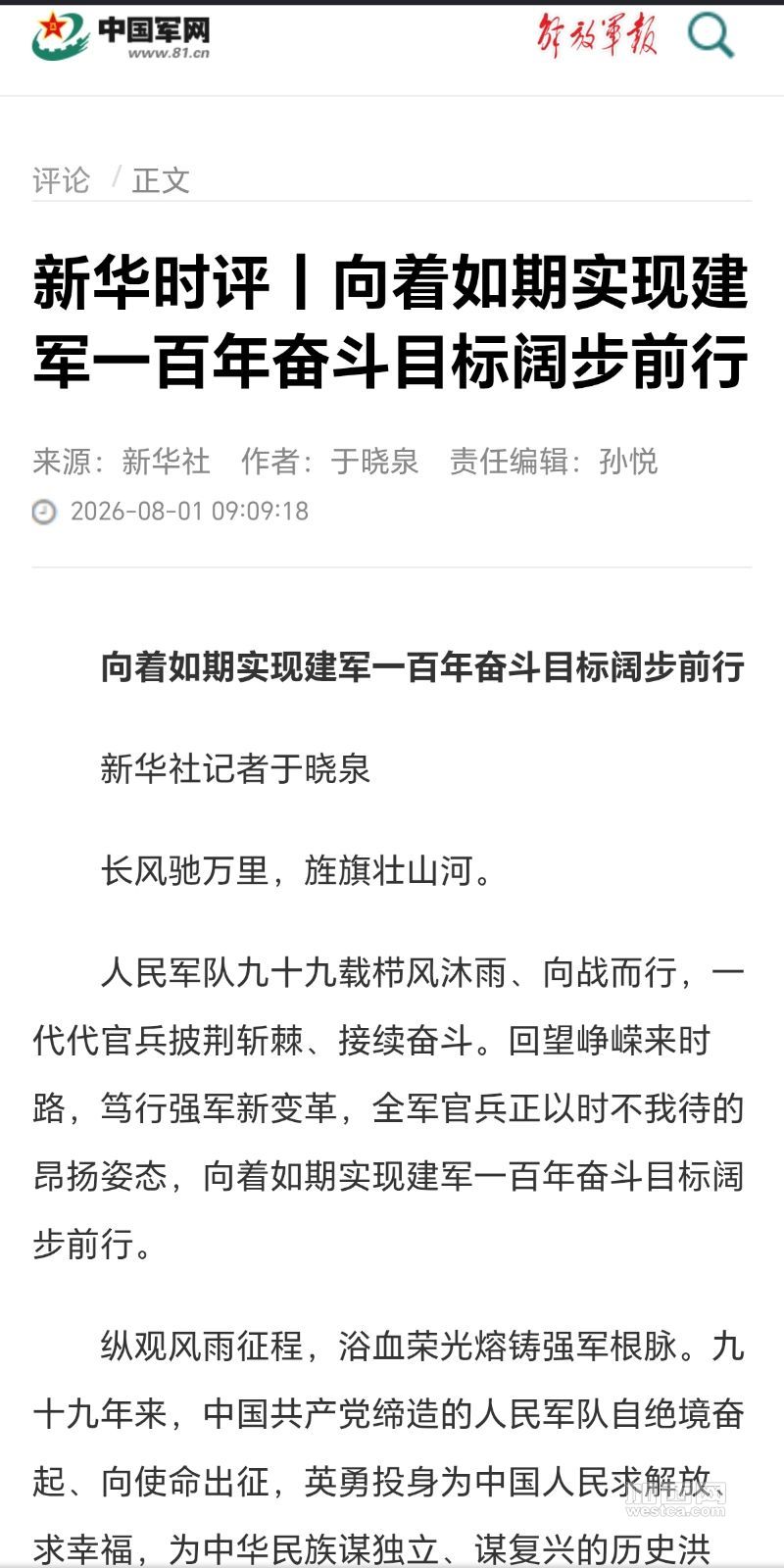This screenshot has width=784, height=1568.
Task: Open the search magnifier icon
Action: 710,35
